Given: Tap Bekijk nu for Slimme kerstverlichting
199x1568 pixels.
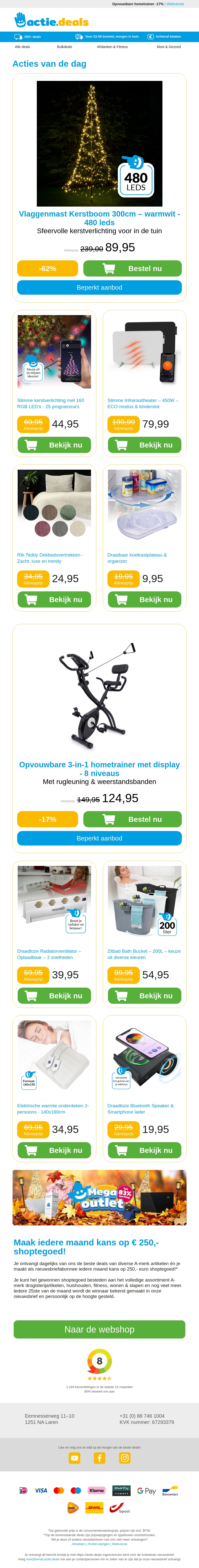Looking at the screenshot, I should 54,445.
